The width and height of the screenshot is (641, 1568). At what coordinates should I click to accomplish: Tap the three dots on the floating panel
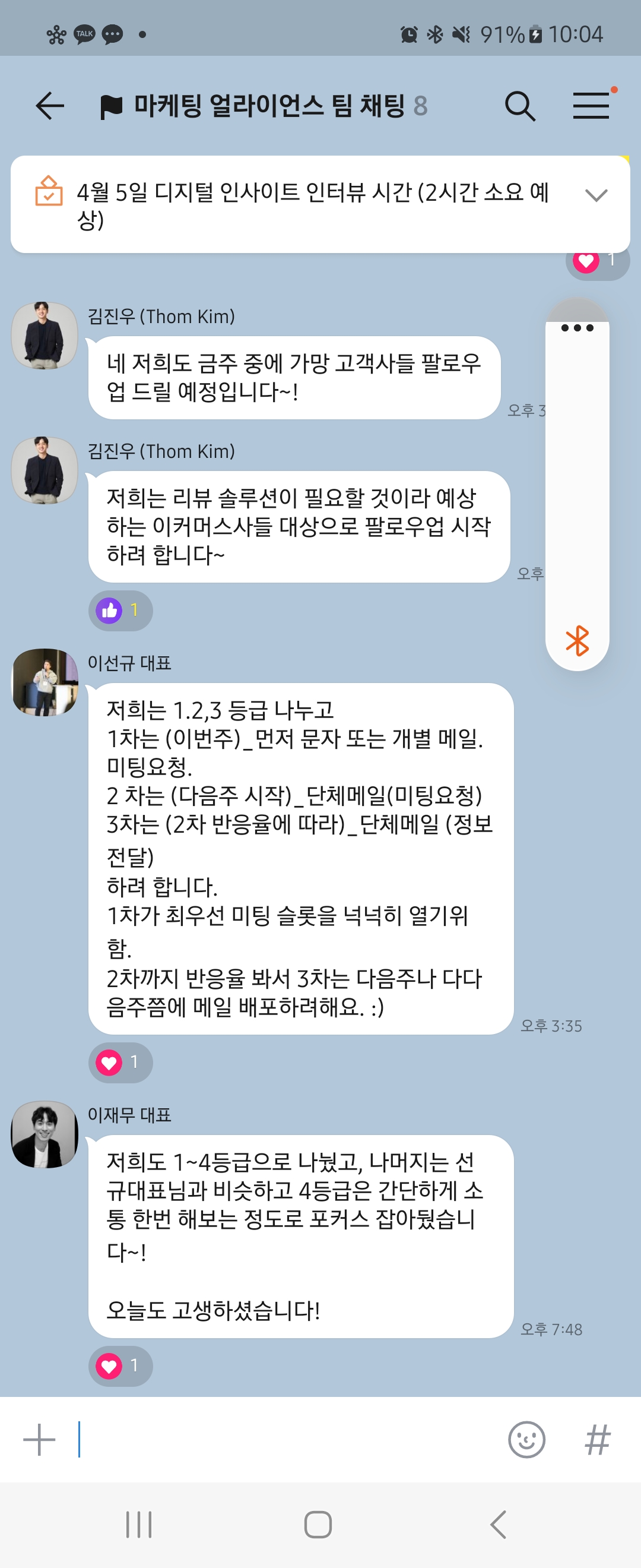tap(577, 328)
